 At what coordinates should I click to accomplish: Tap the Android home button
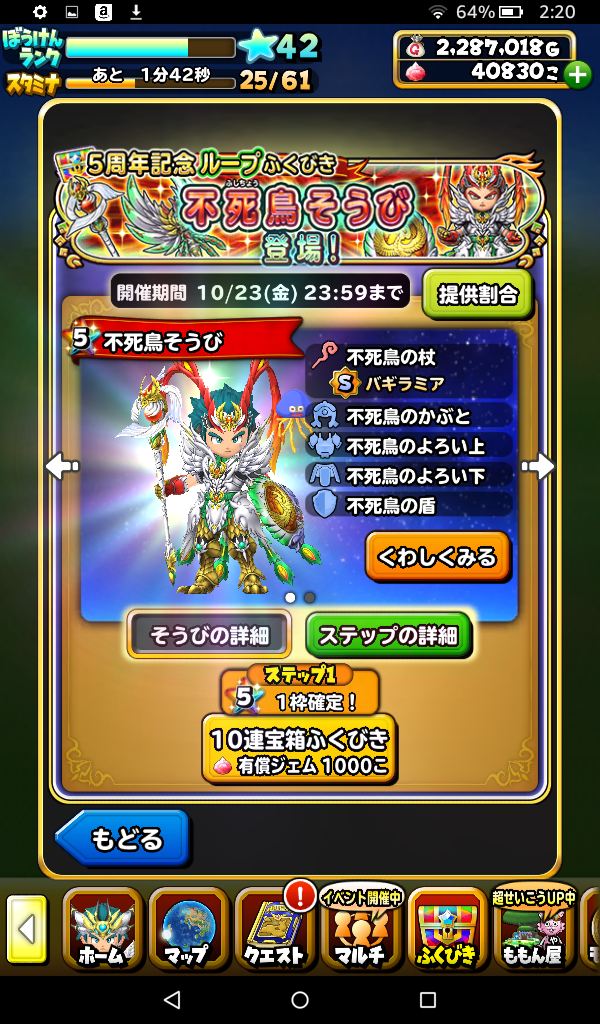pyautogui.click(x=300, y=999)
